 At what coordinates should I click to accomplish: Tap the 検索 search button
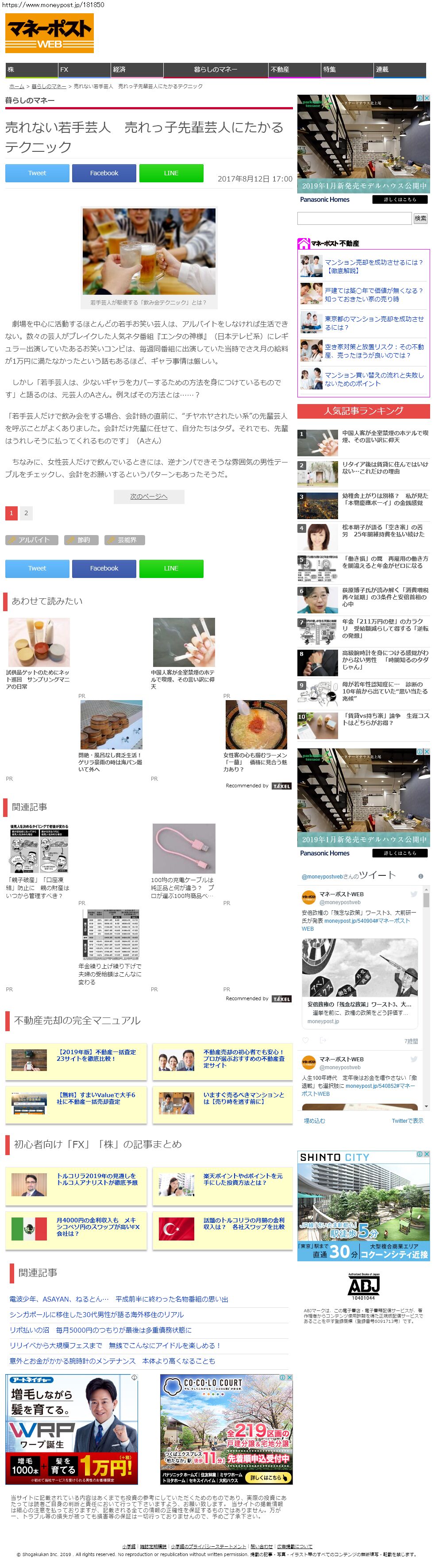420,218
